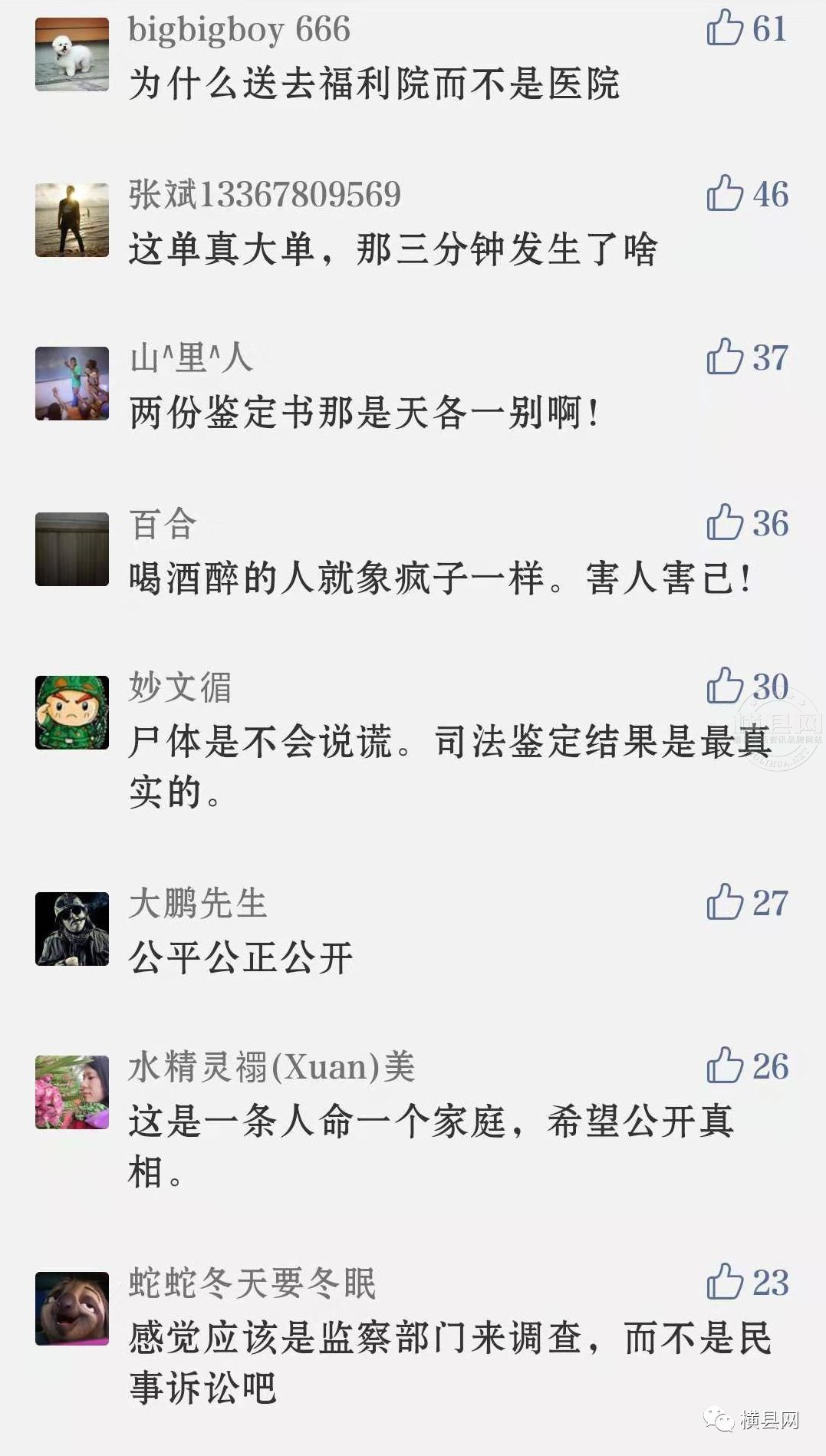Like the comment by 张斌13367809569
826x1456 pixels.
pos(725,193)
